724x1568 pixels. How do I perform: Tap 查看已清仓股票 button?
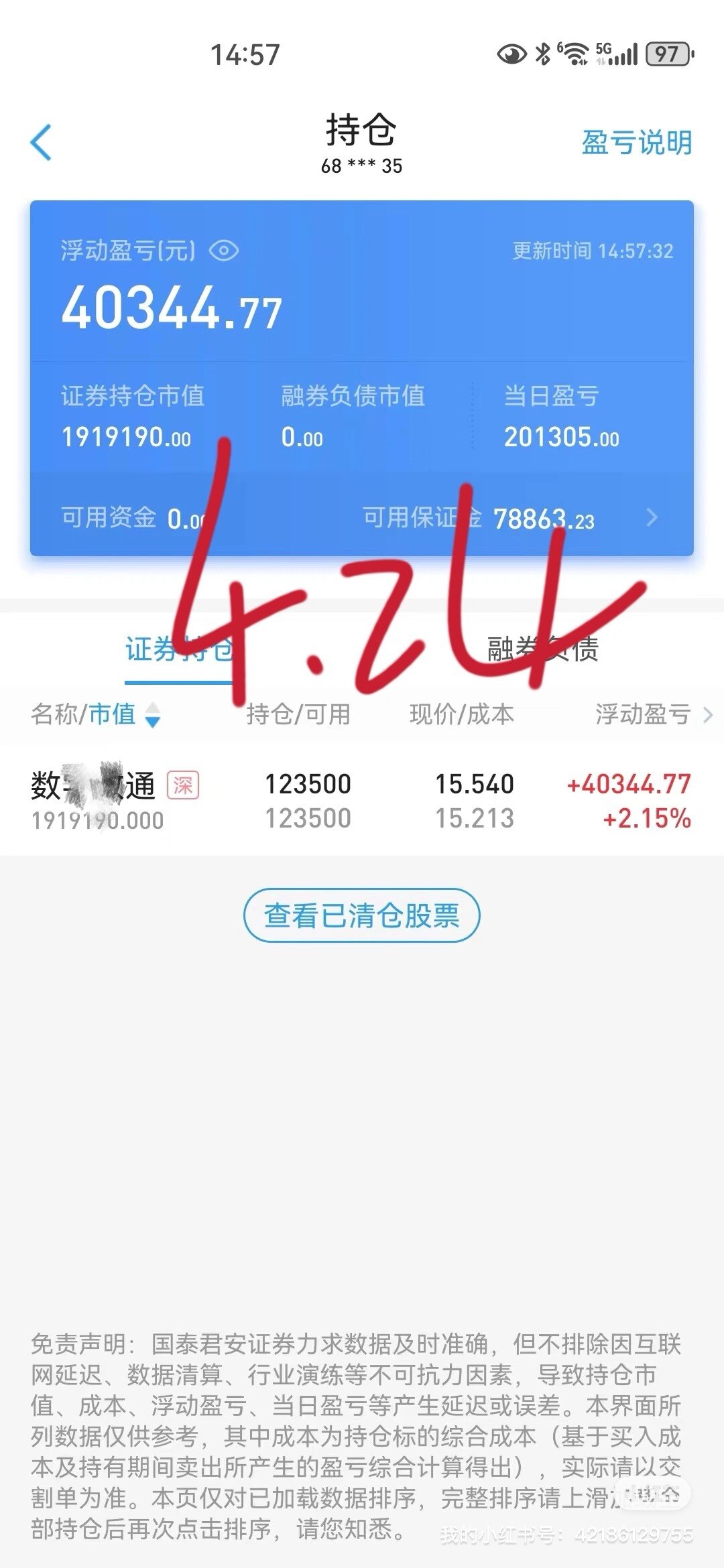(x=362, y=915)
